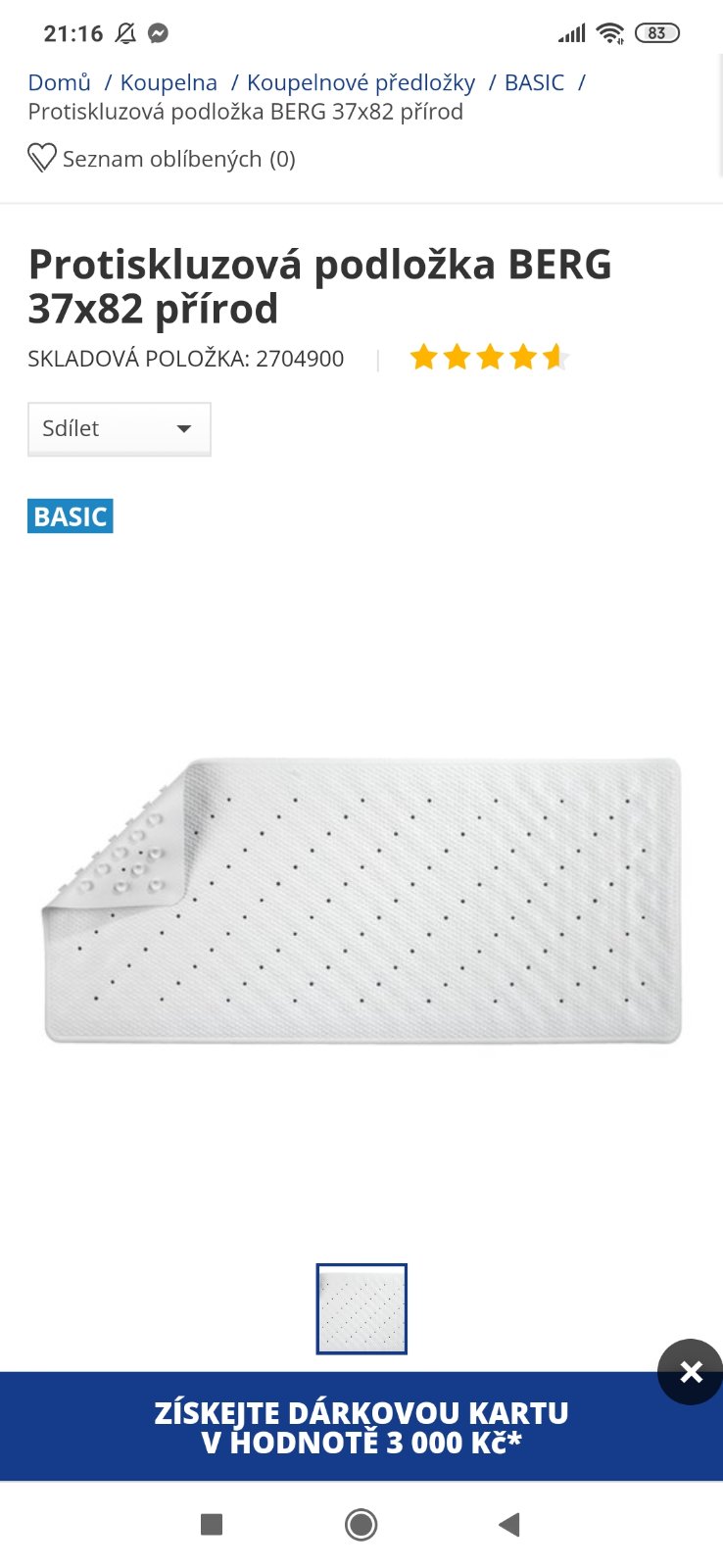Expand the Sdílet dropdown
Screen dimensions: 723x1568
(x=119, y=429)
